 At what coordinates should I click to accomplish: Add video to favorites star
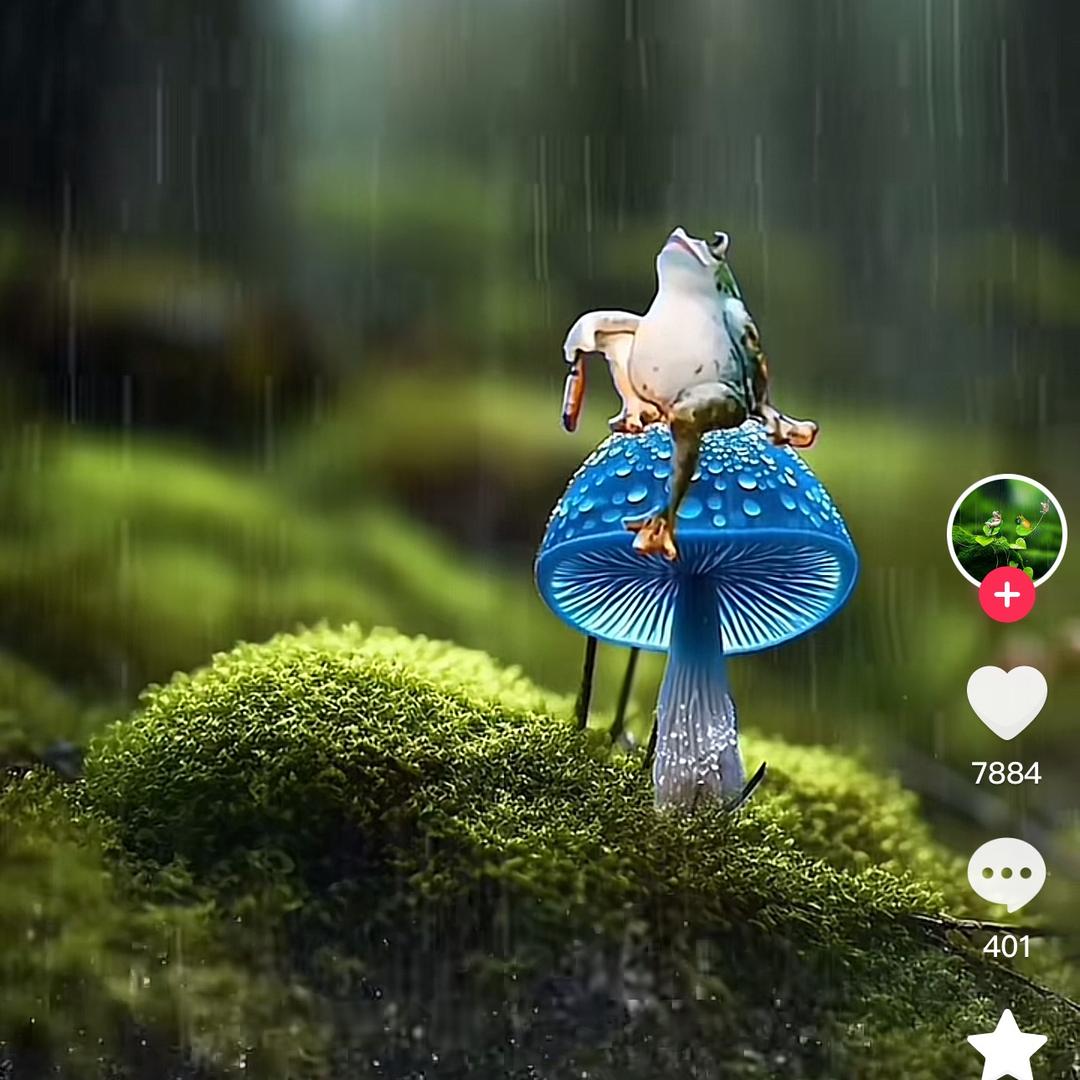[1006, 1046]
